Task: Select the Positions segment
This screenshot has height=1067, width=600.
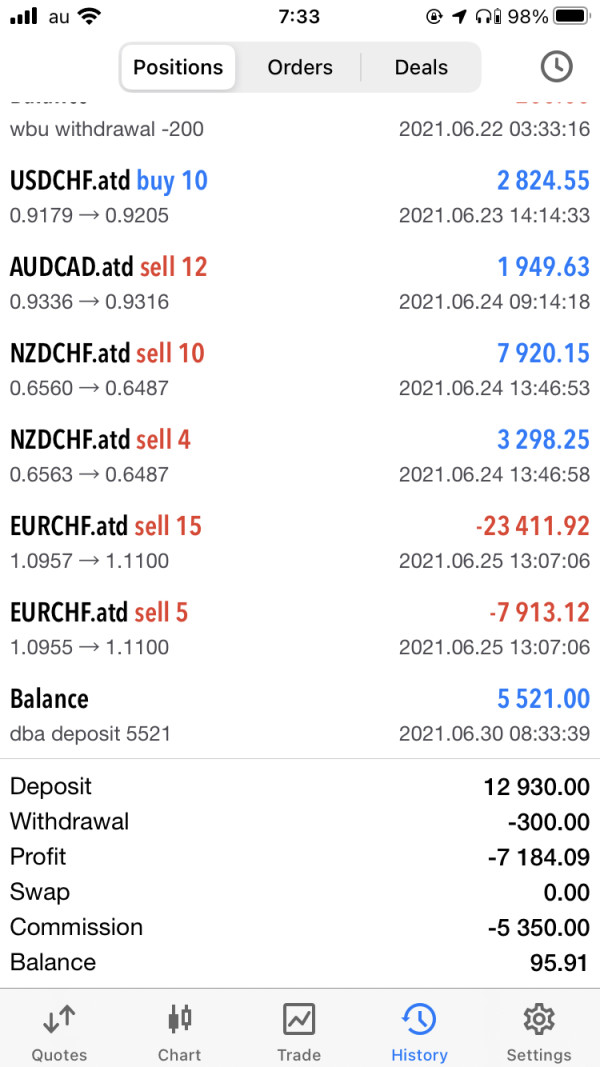Action: click(178, 68)
